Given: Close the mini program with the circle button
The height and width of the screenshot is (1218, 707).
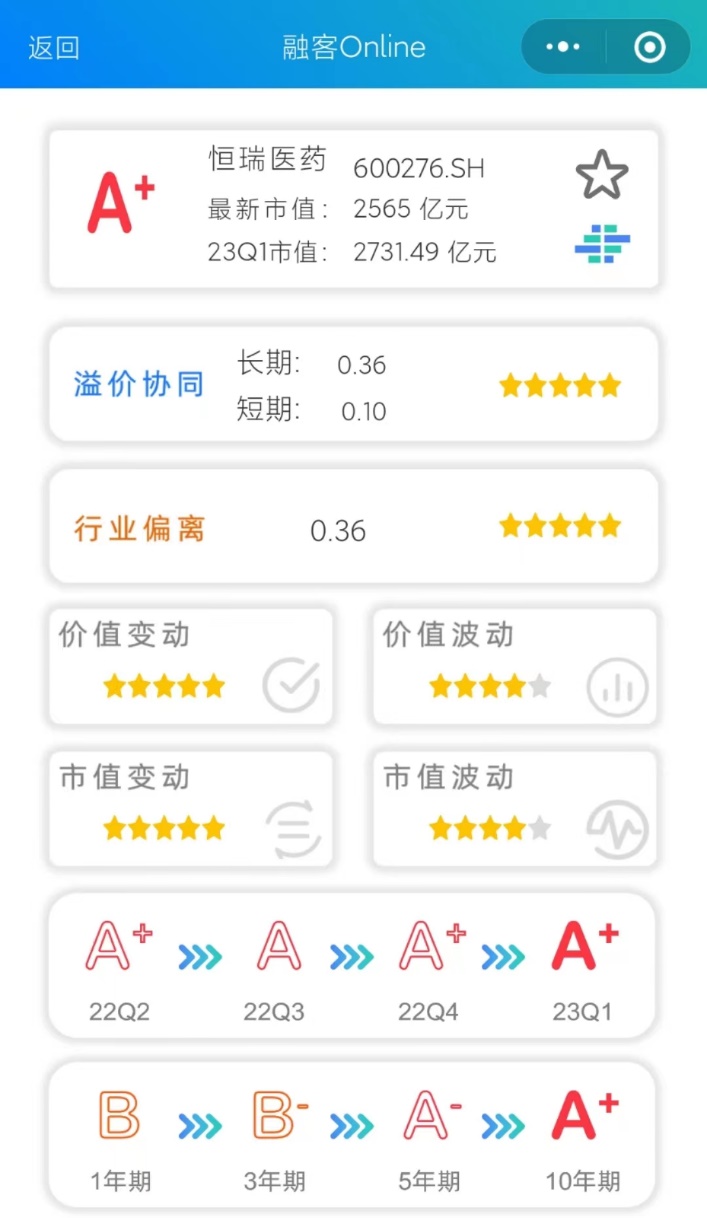Looking at the screenshot, I should [x=649, y=47].
